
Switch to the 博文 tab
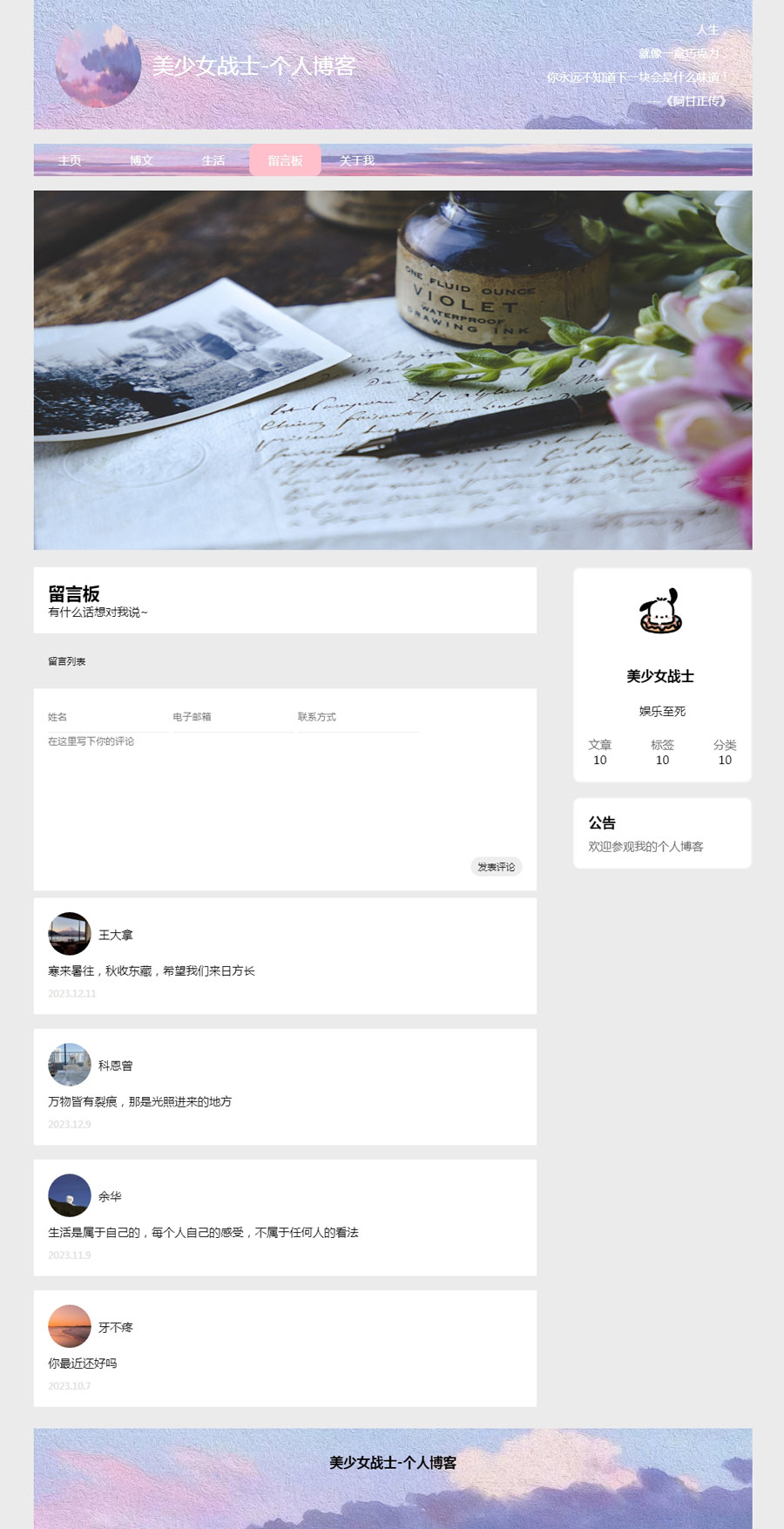pos(141,160)
